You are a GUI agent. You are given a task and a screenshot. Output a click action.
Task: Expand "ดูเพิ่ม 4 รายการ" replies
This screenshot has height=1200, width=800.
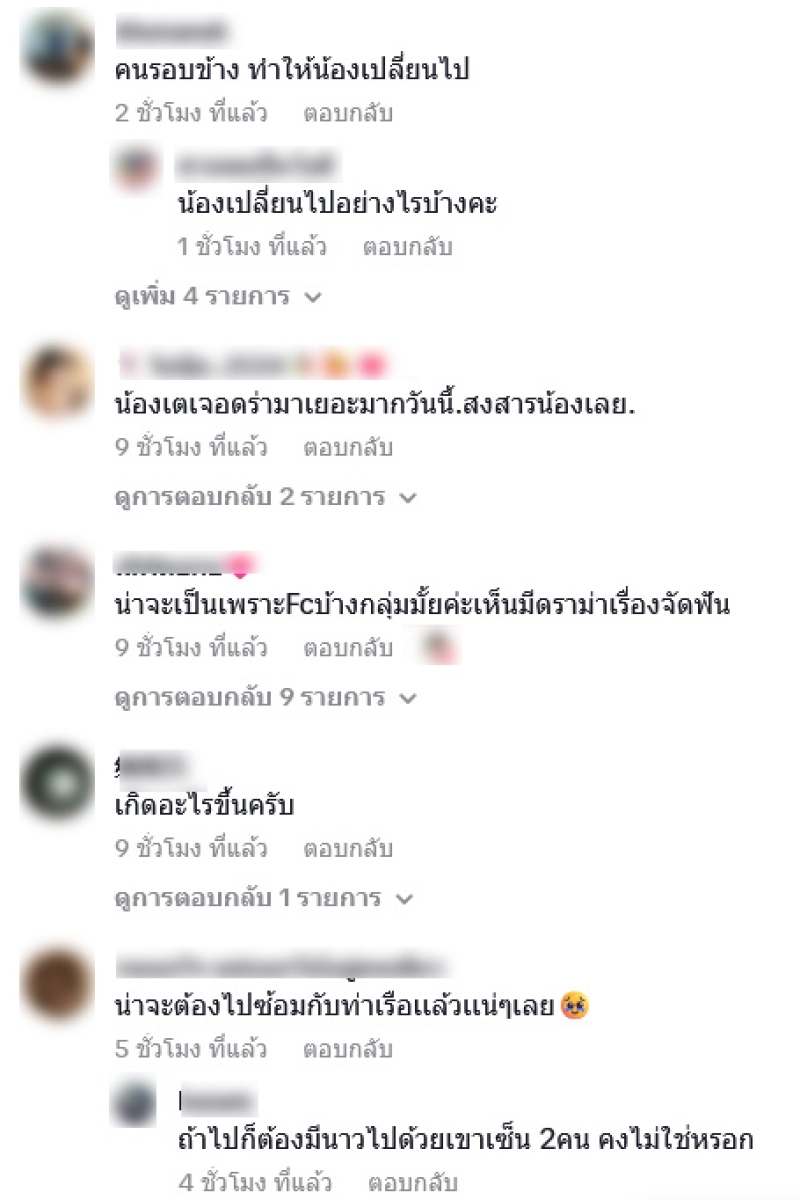click(217, 297)
